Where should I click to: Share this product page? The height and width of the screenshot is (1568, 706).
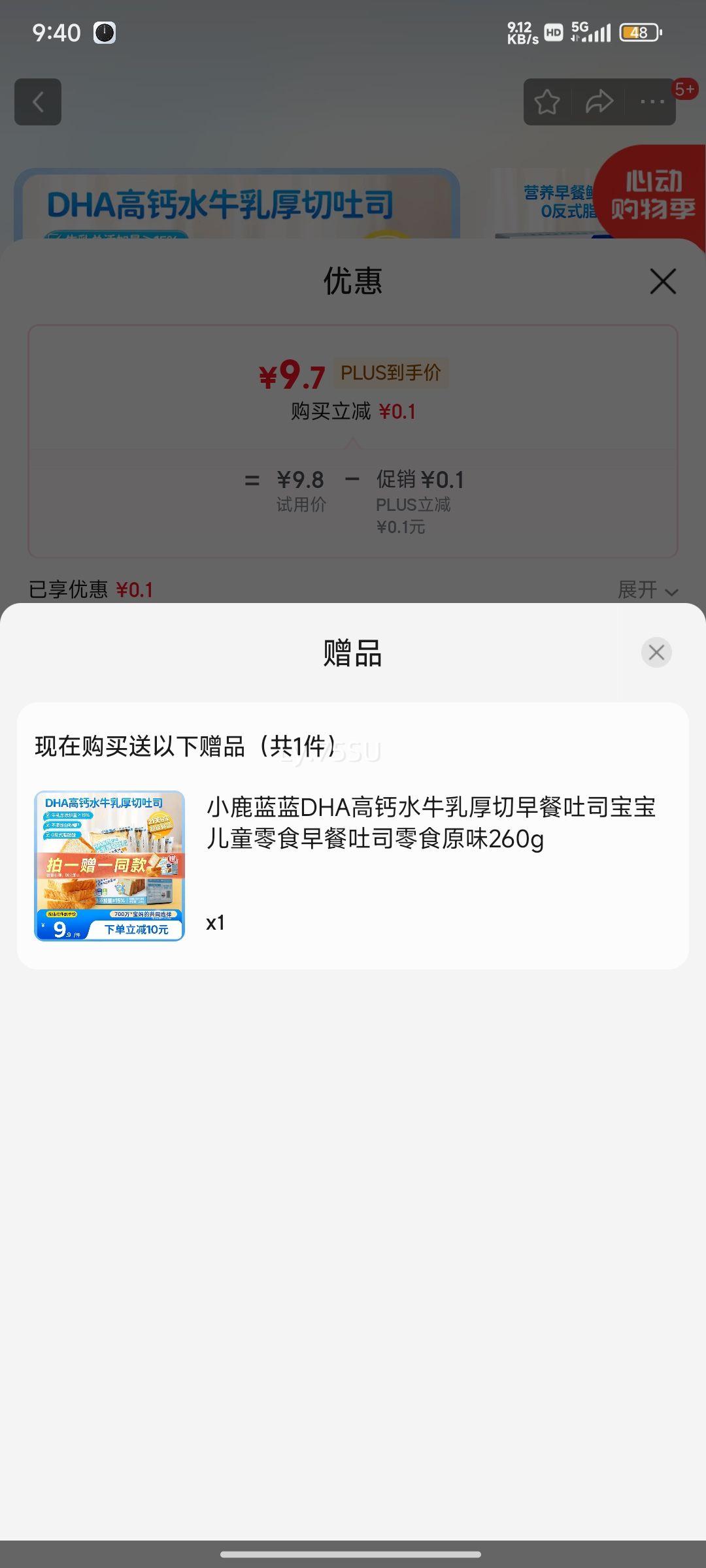599,102
